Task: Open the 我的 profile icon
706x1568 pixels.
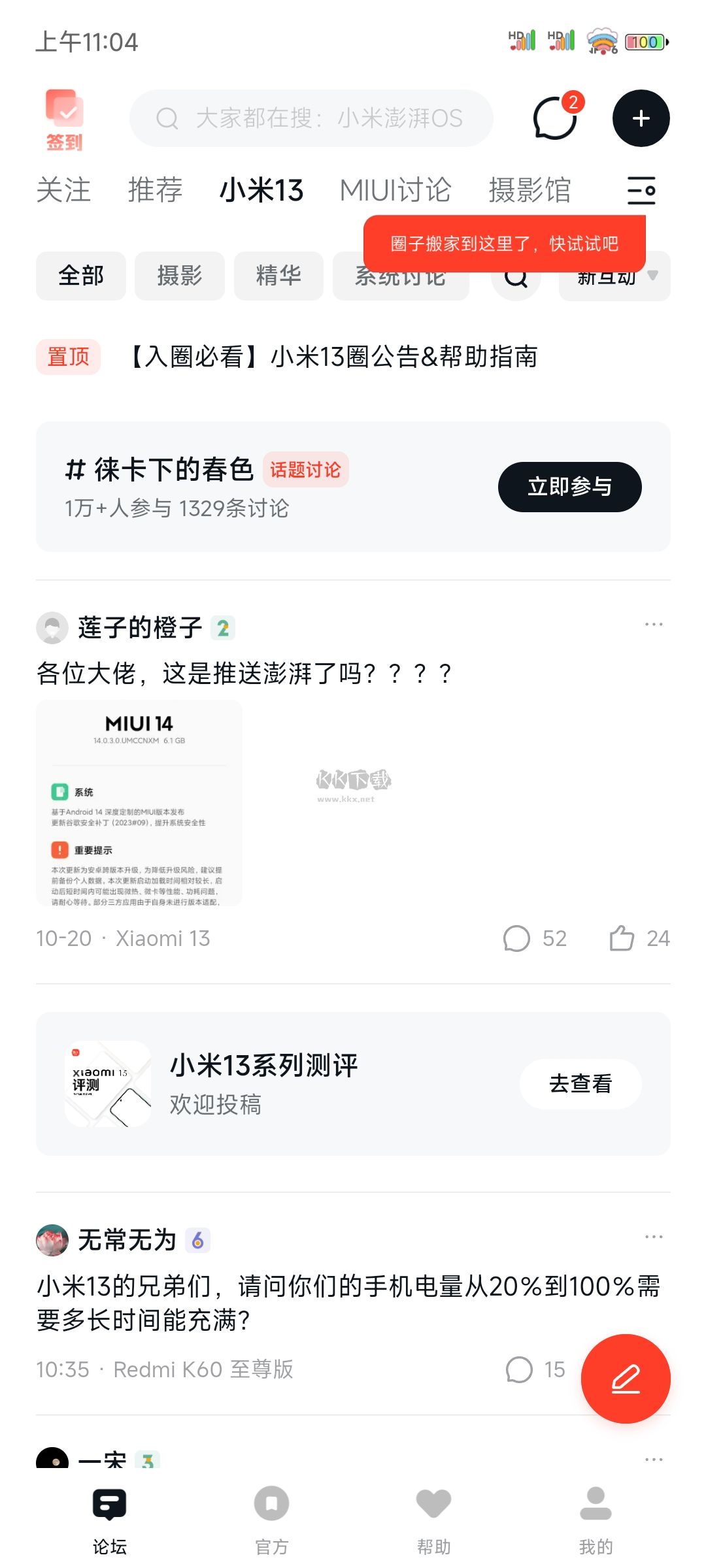Action: 594,1504
